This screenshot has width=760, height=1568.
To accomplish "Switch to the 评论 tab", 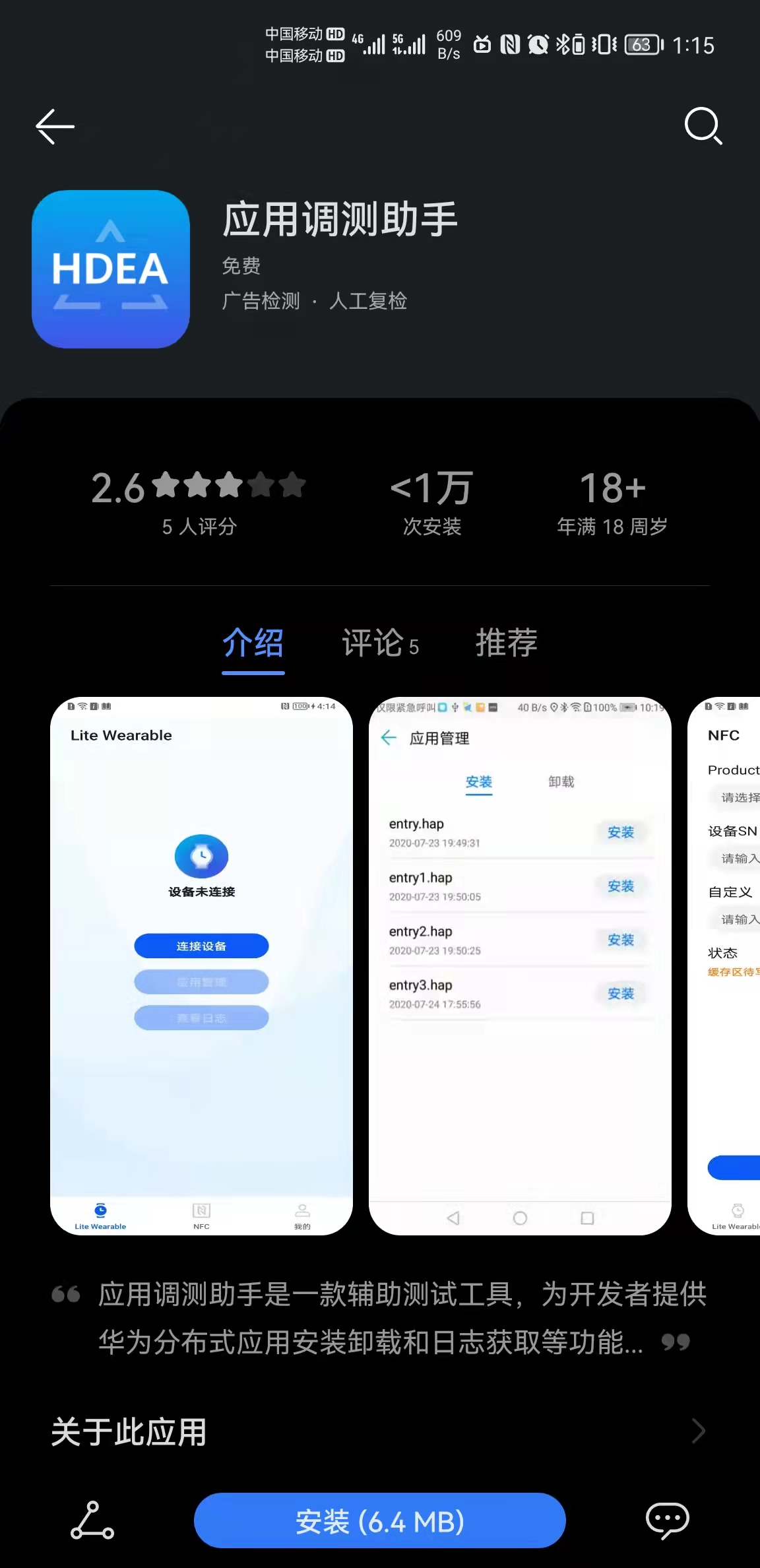I will click(x=380, y=643).
